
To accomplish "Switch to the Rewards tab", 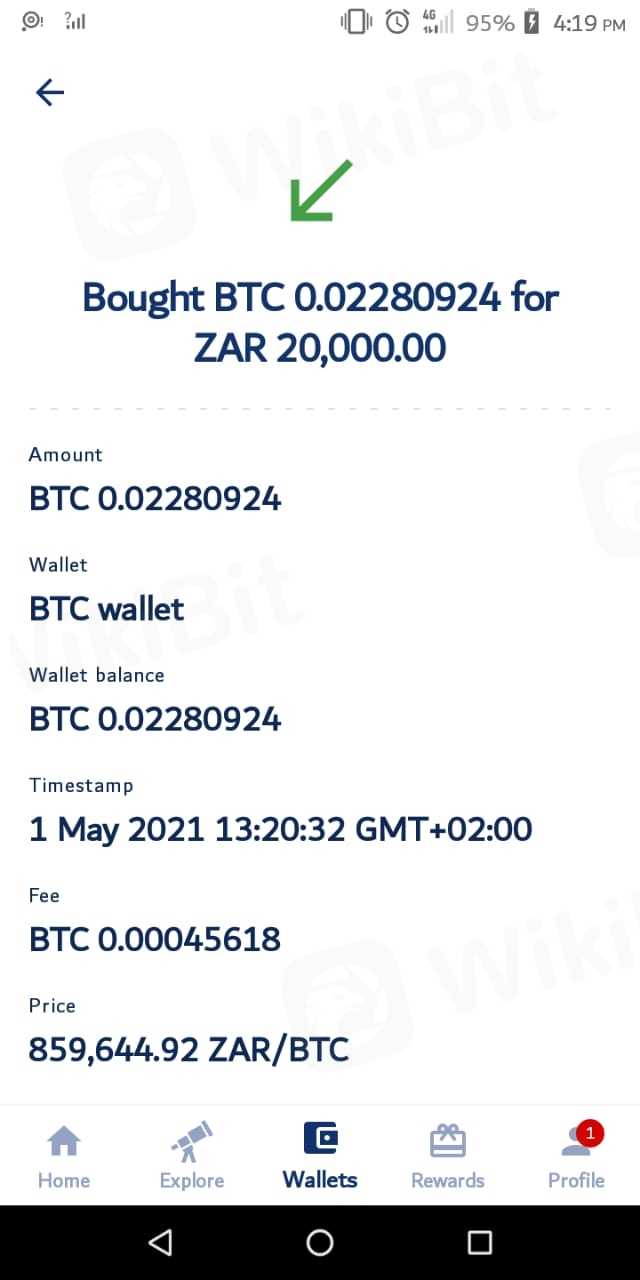I will tap(448, 1156).
